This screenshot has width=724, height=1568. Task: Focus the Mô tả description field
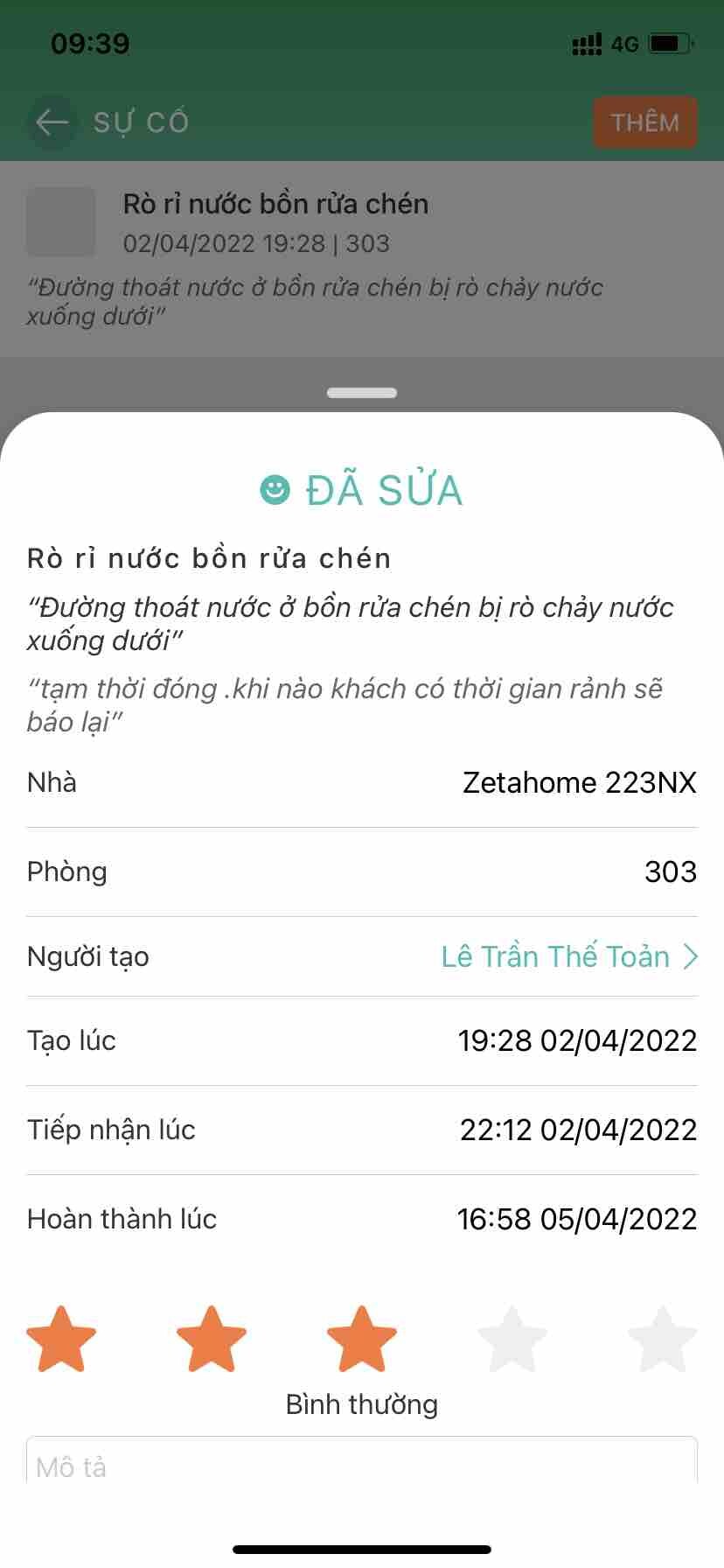(362, 1465)
